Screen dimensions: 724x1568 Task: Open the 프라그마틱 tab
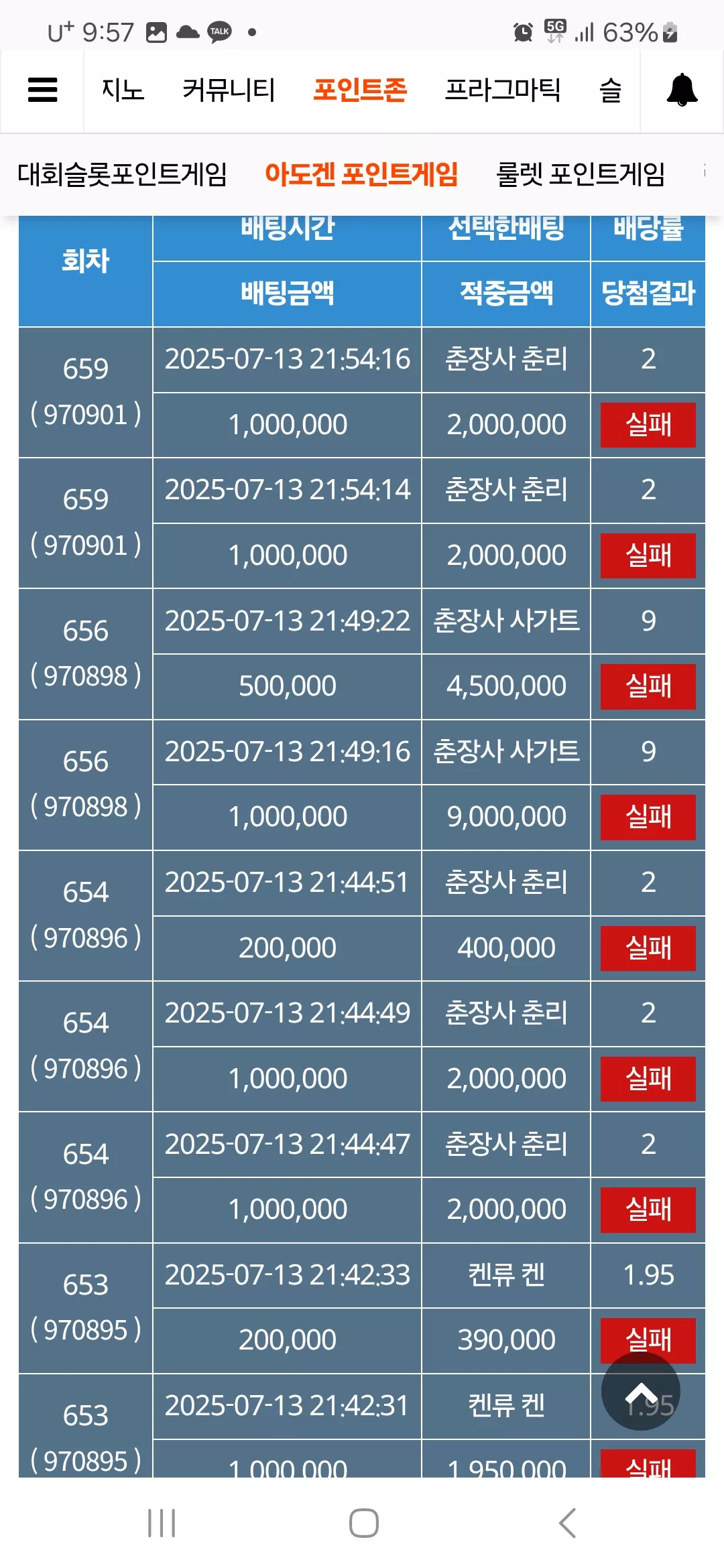point(503,90)
